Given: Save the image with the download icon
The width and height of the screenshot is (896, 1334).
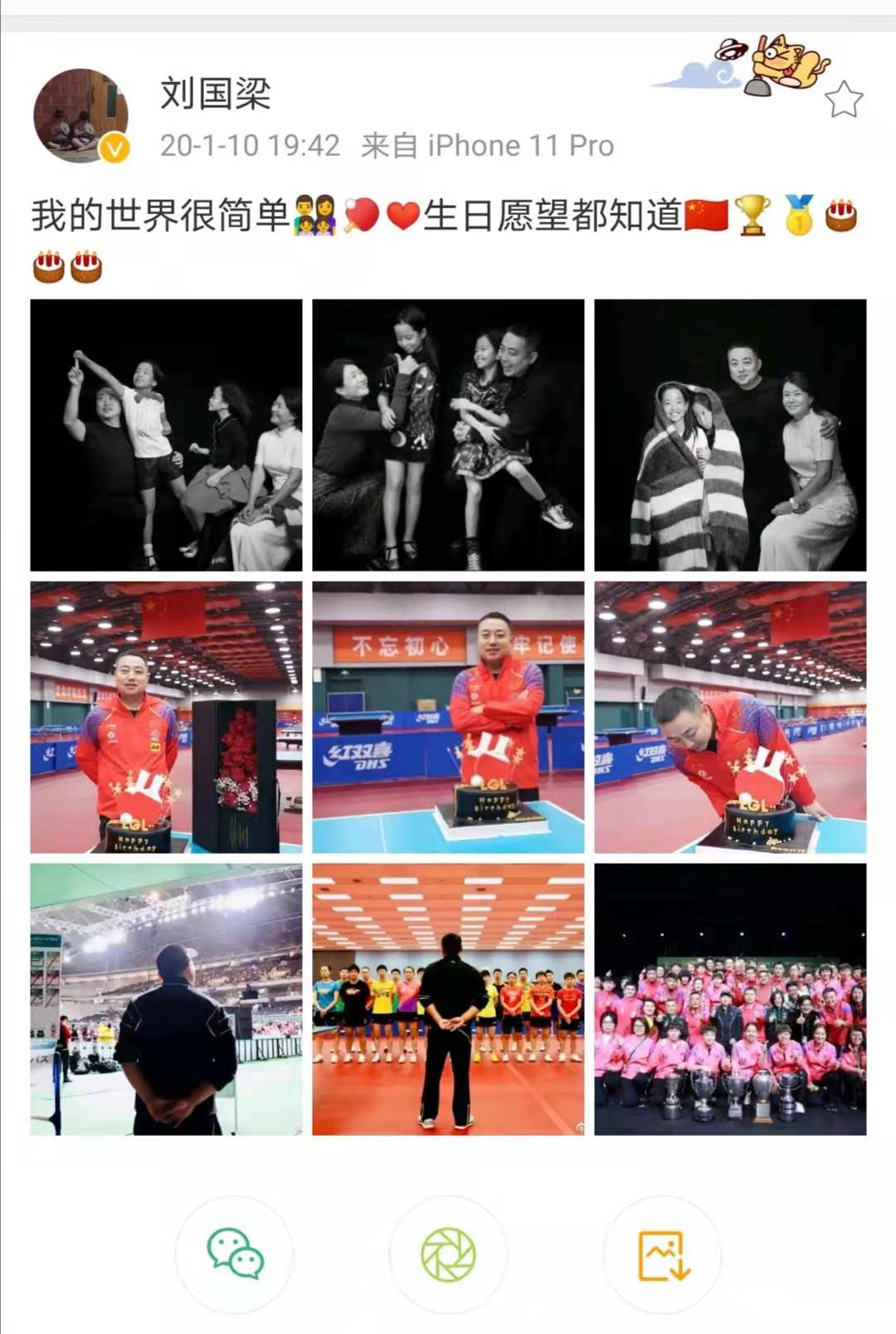Looking at the screenshot, I should tap(663, 1254).
